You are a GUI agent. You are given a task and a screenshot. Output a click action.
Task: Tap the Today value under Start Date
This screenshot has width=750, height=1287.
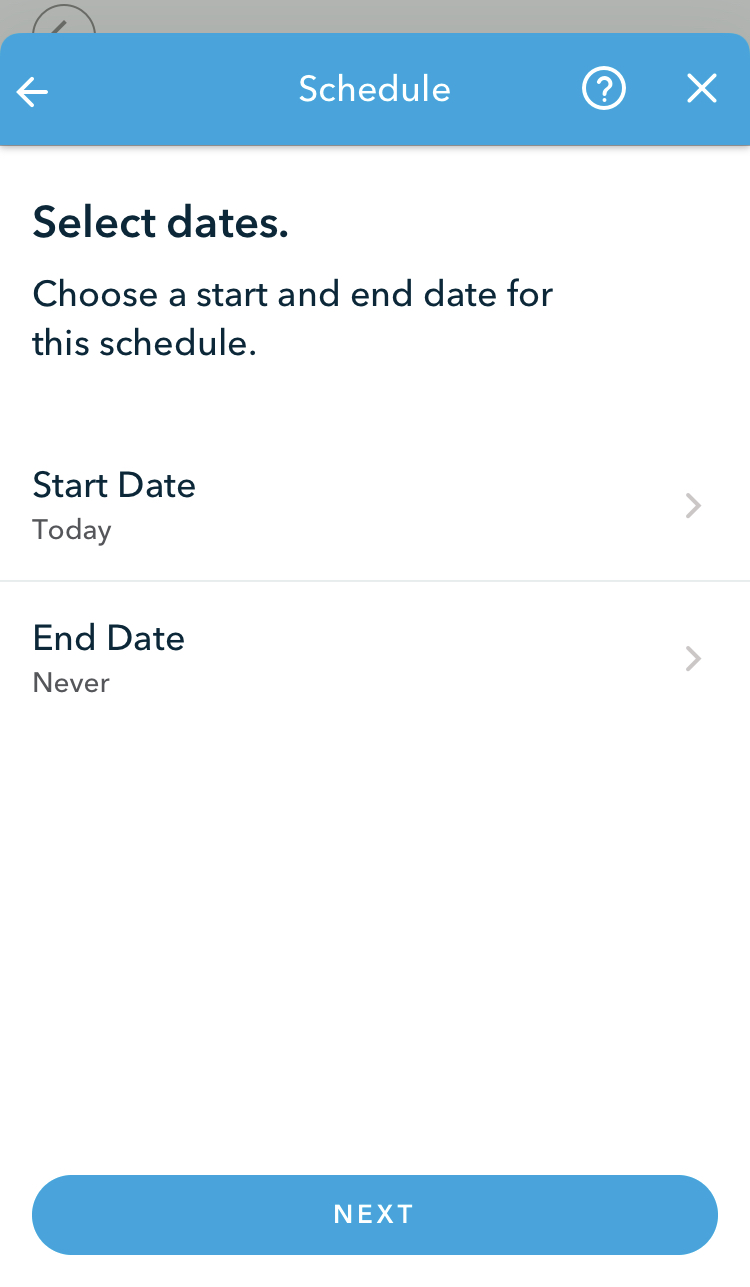point(71,530)
